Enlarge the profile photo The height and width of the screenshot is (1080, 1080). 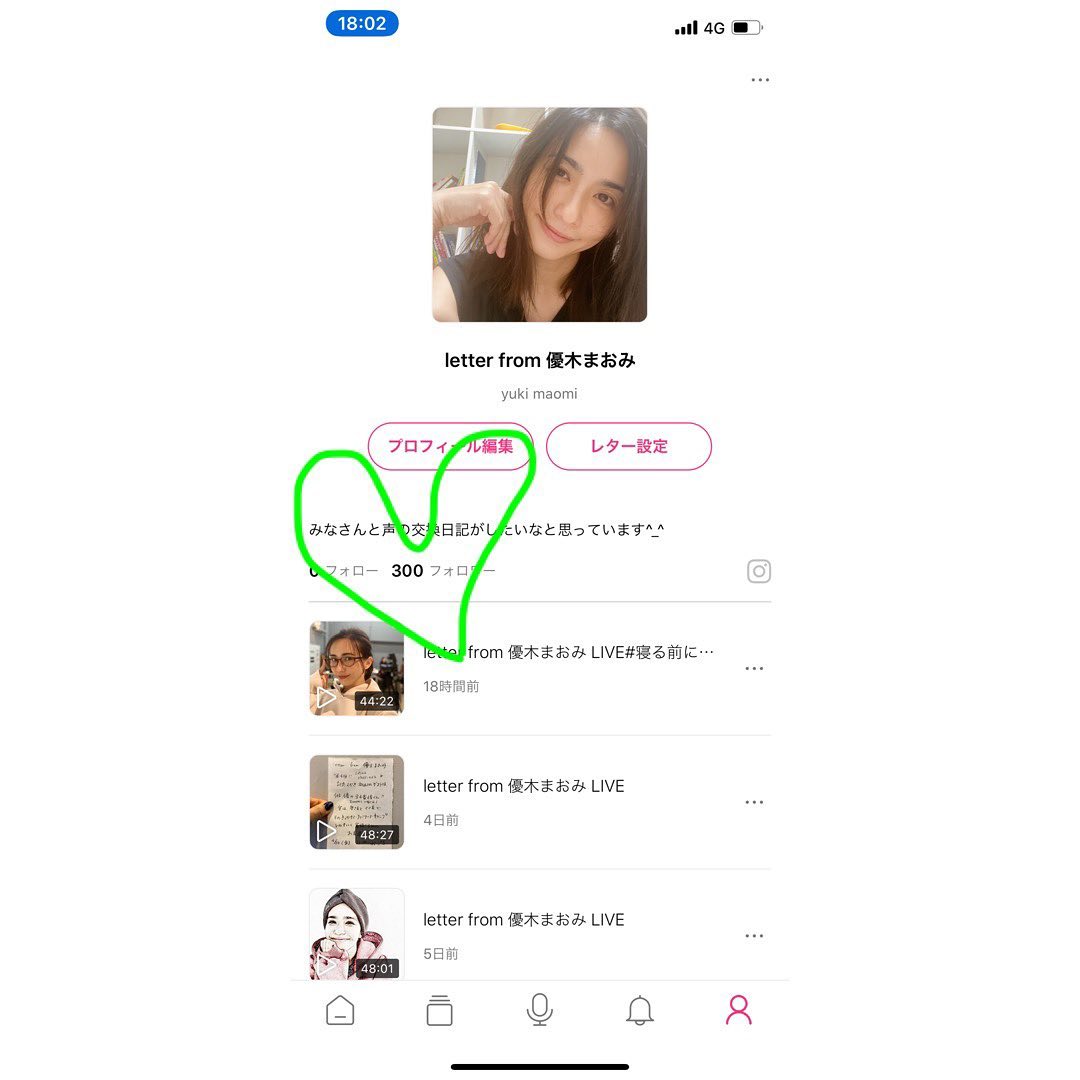(539, 215)
